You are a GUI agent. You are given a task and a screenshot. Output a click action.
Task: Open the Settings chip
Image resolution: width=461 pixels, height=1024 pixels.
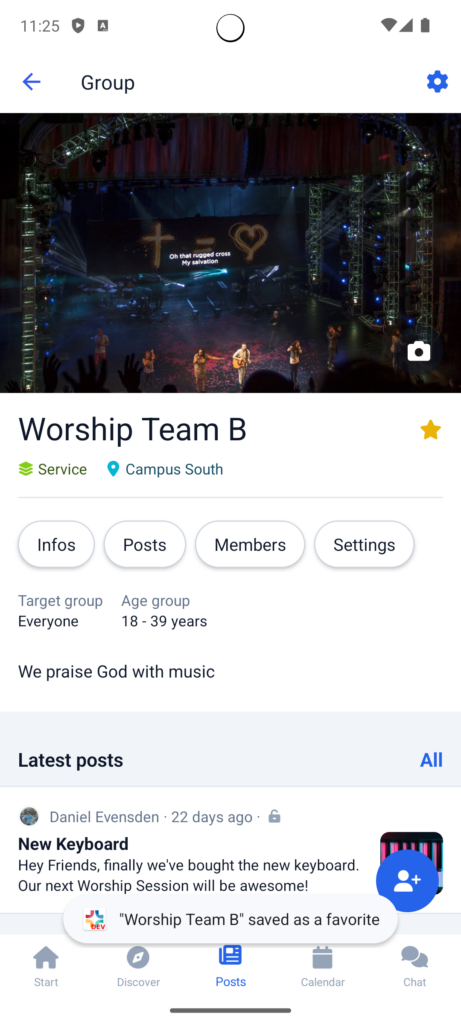[x=364, y=545]
